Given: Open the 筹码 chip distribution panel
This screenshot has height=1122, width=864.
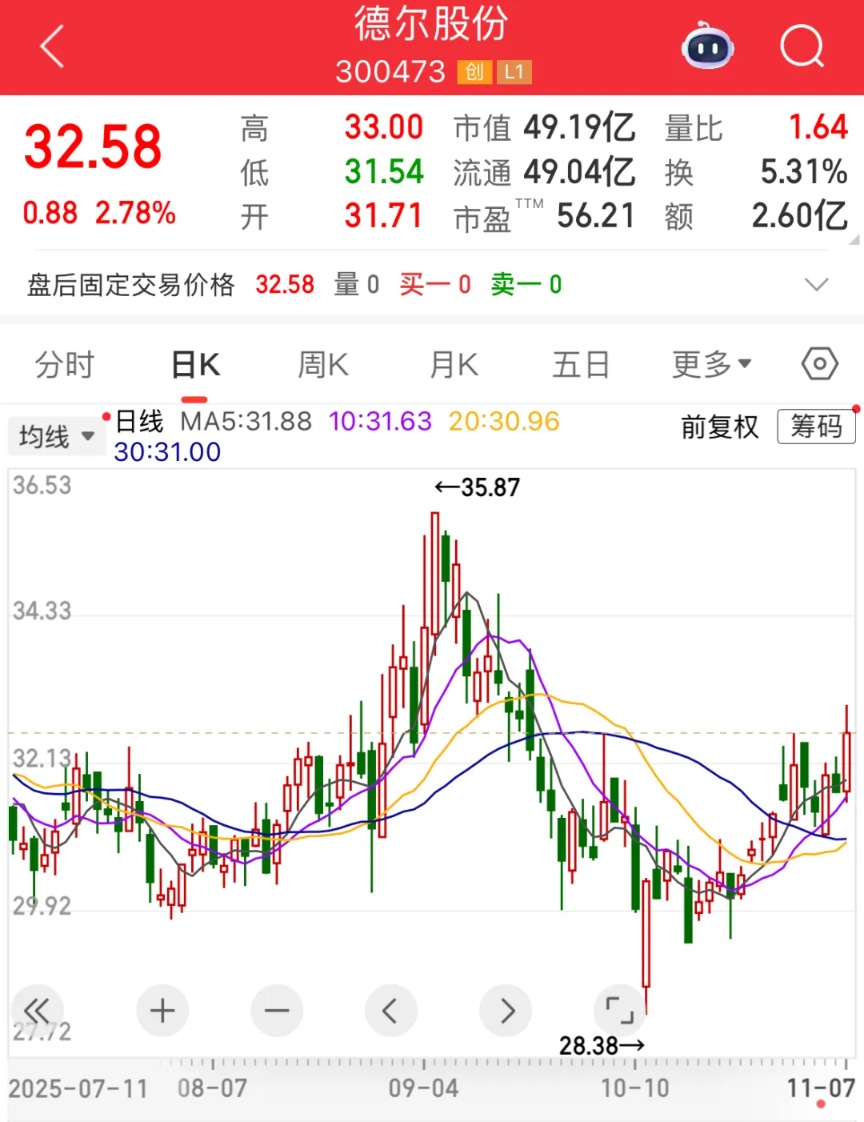Looking at the screenshot, I should (x=816, y=426).
